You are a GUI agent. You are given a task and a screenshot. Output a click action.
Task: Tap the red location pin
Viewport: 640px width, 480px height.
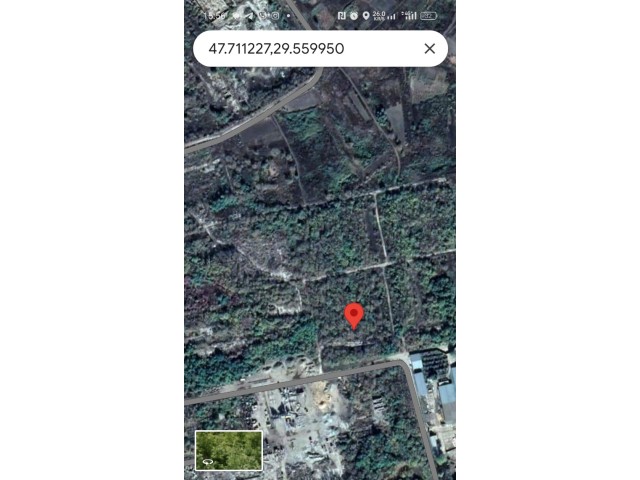coord(354,315)
